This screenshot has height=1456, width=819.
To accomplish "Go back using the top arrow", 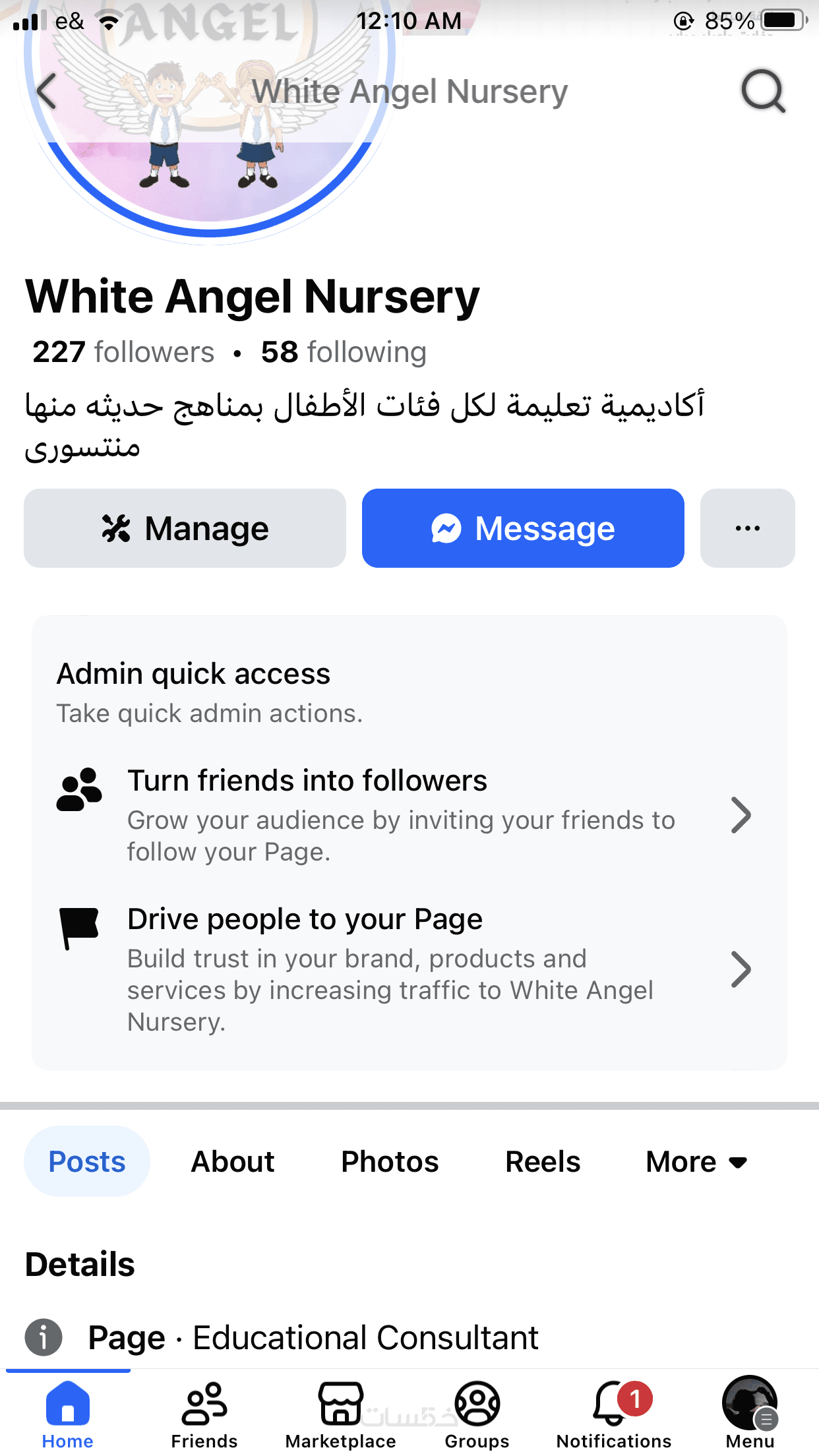I will tap(47, 91).
